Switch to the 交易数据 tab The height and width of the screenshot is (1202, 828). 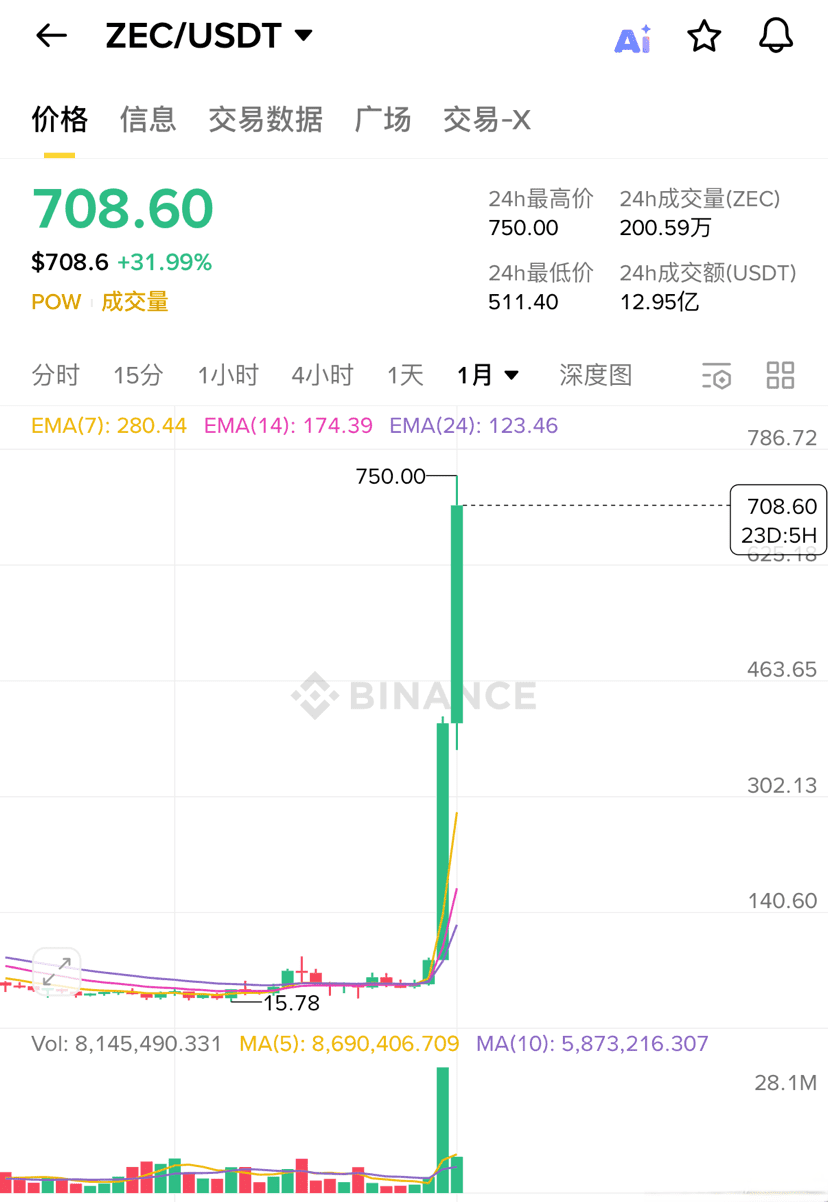pos(265,120)
